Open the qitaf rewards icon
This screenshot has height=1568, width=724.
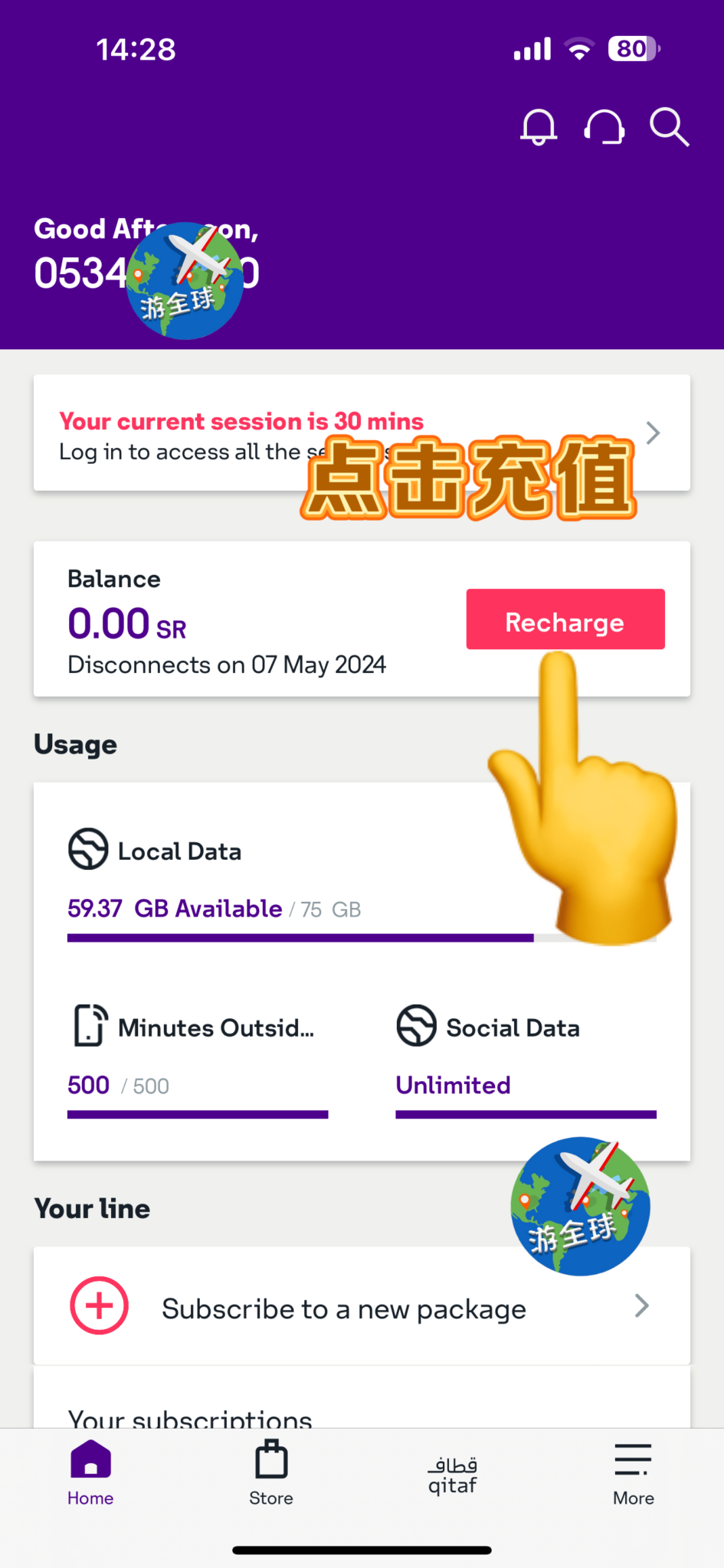452,1470
